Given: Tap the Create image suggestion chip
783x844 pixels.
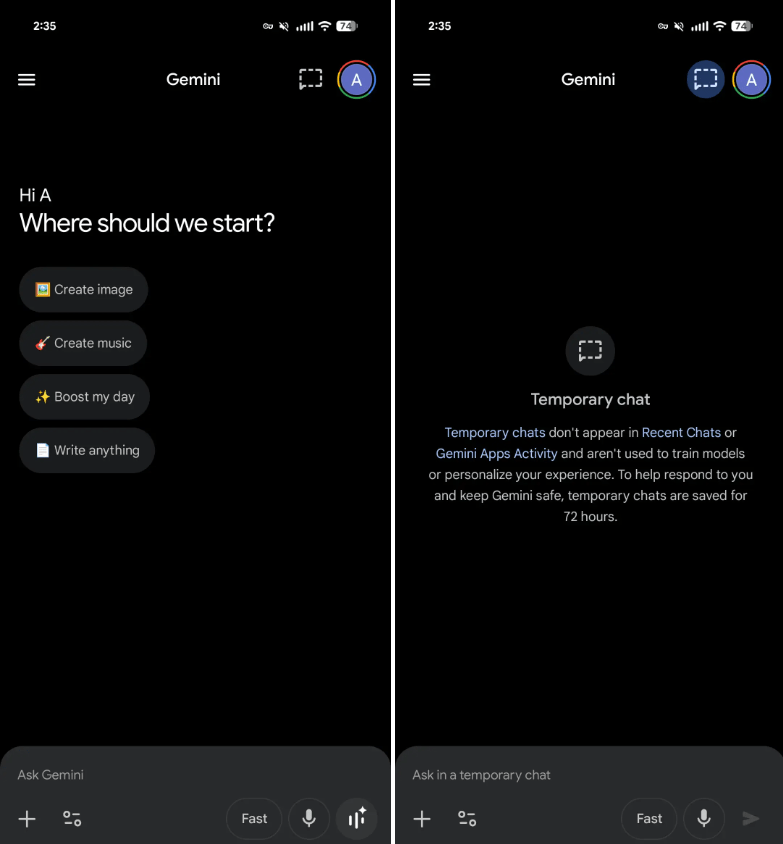Looking at the screenshot, I should pos(84,289).
